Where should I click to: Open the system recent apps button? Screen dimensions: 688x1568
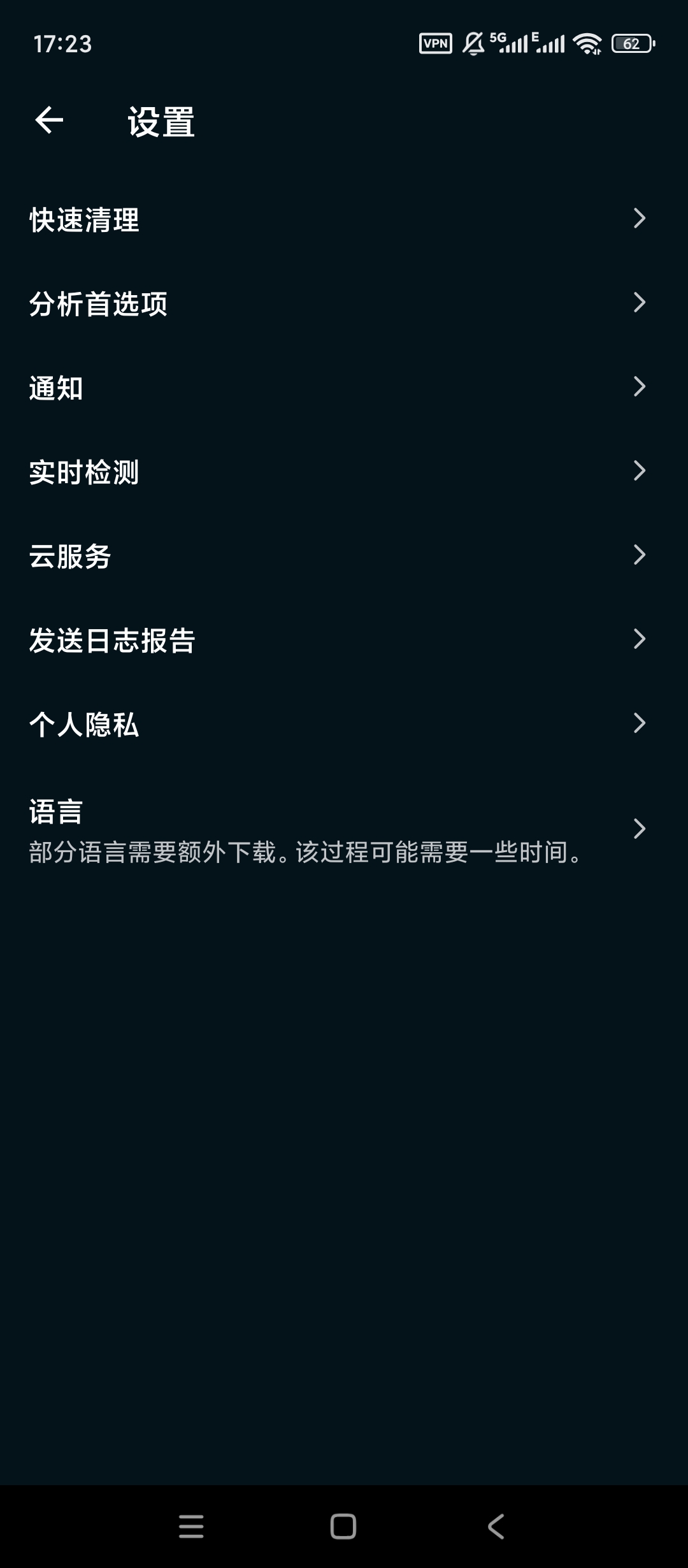pyautogui.click(x=191, y=1527)
